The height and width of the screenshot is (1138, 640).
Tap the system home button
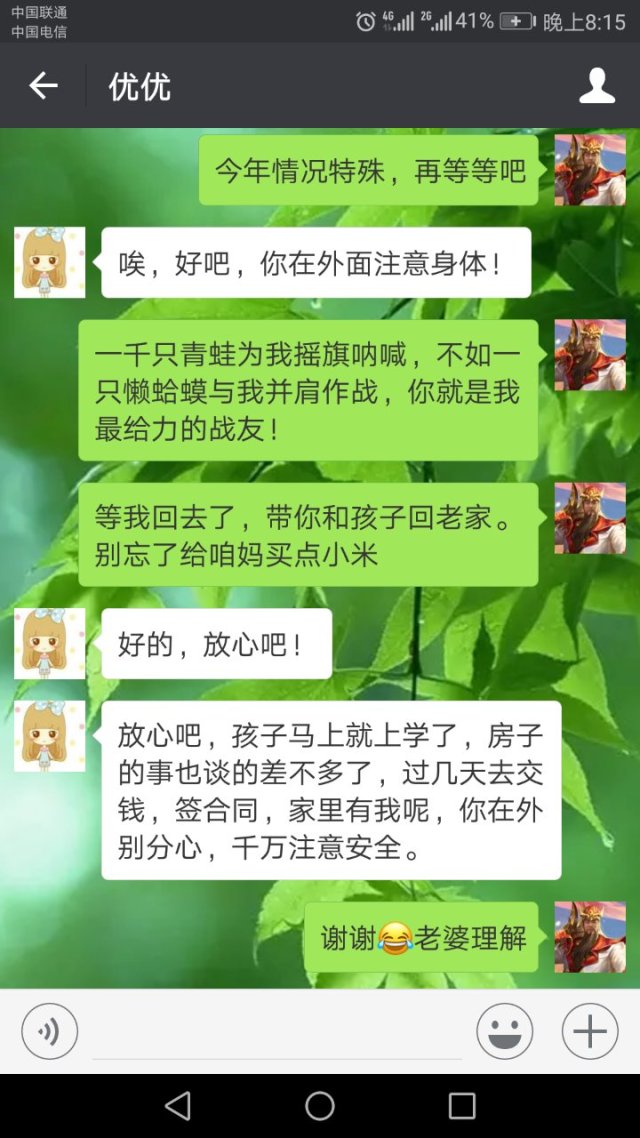click(x=320, y=1105)
